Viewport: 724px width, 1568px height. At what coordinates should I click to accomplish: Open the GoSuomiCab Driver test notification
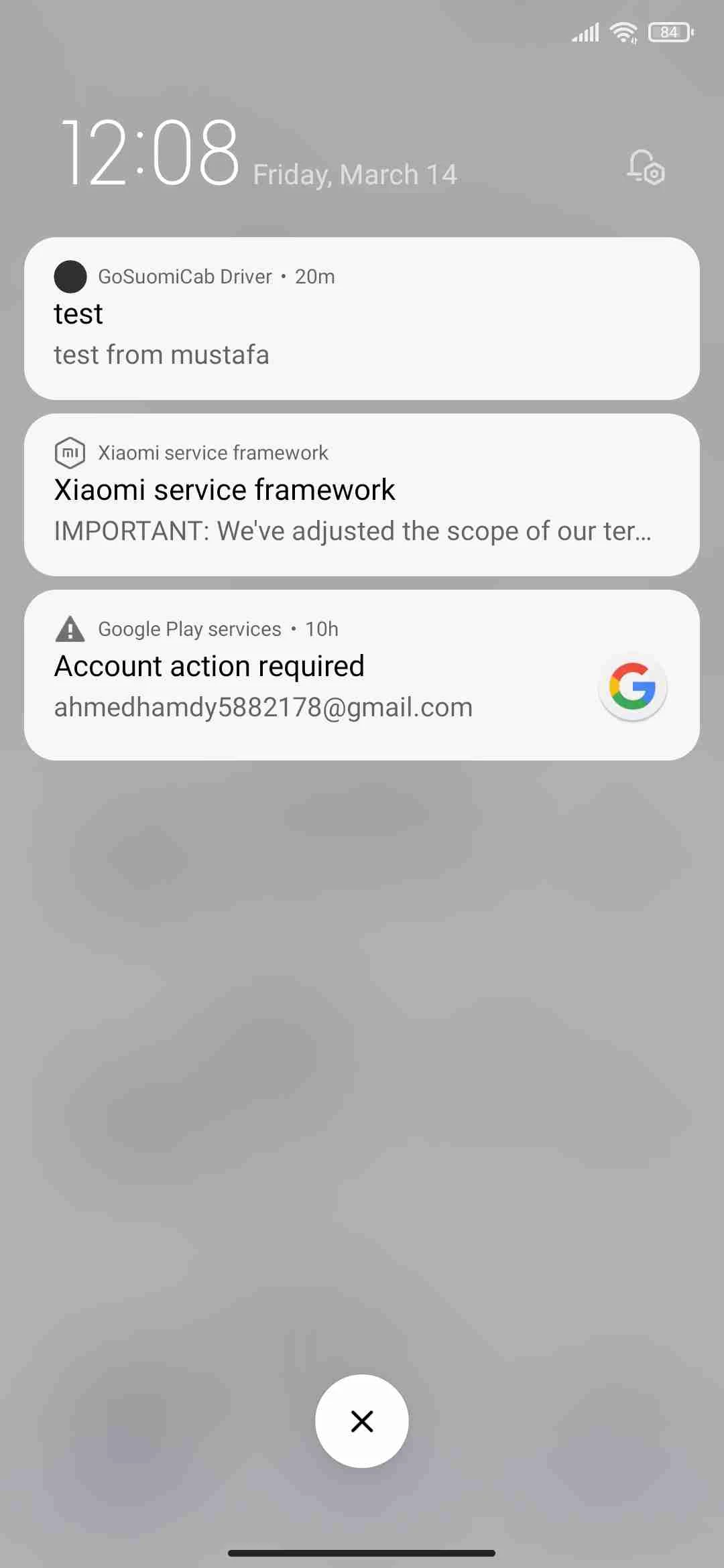pyautogui.click(x=362, y=319)
